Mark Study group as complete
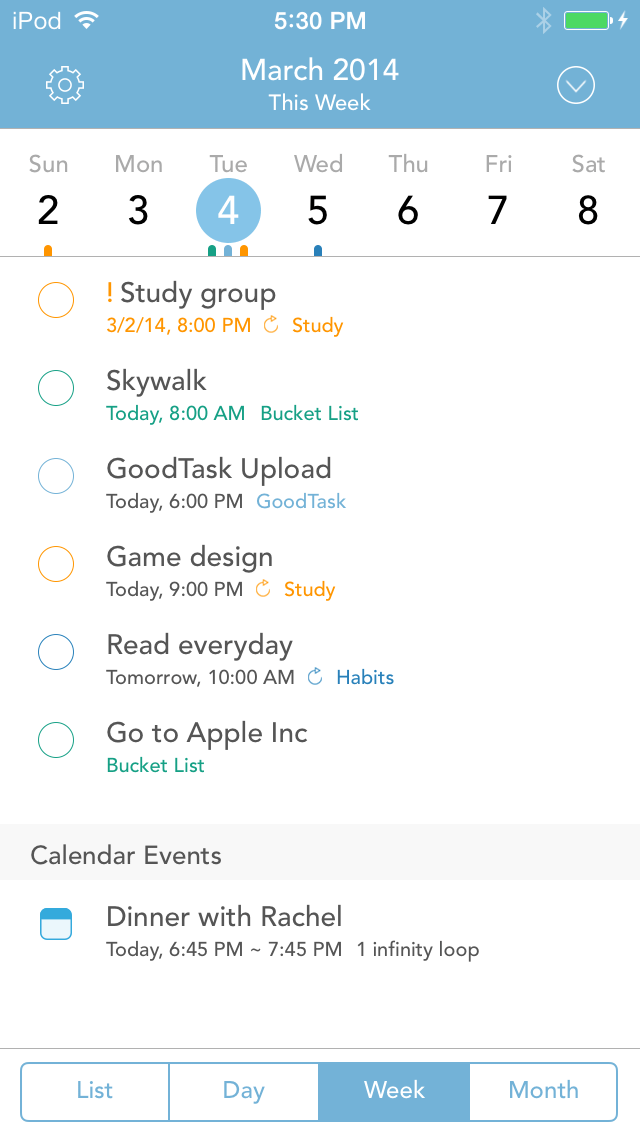 click(56, 300)
